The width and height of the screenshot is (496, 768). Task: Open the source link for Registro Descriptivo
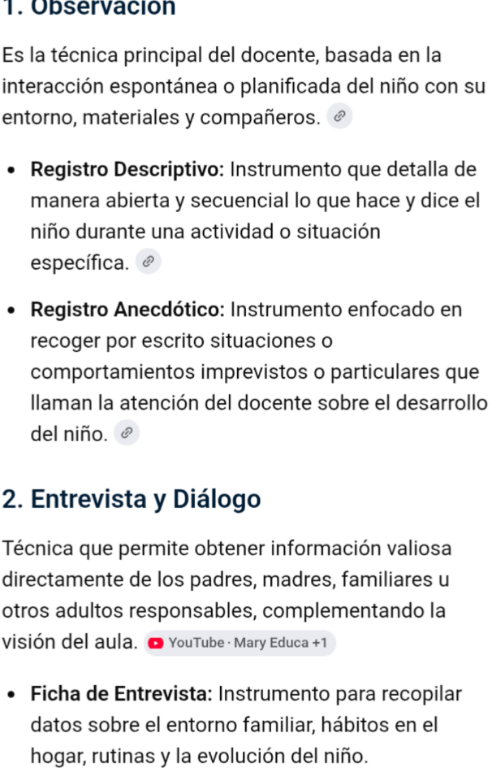tap(148, 262)
